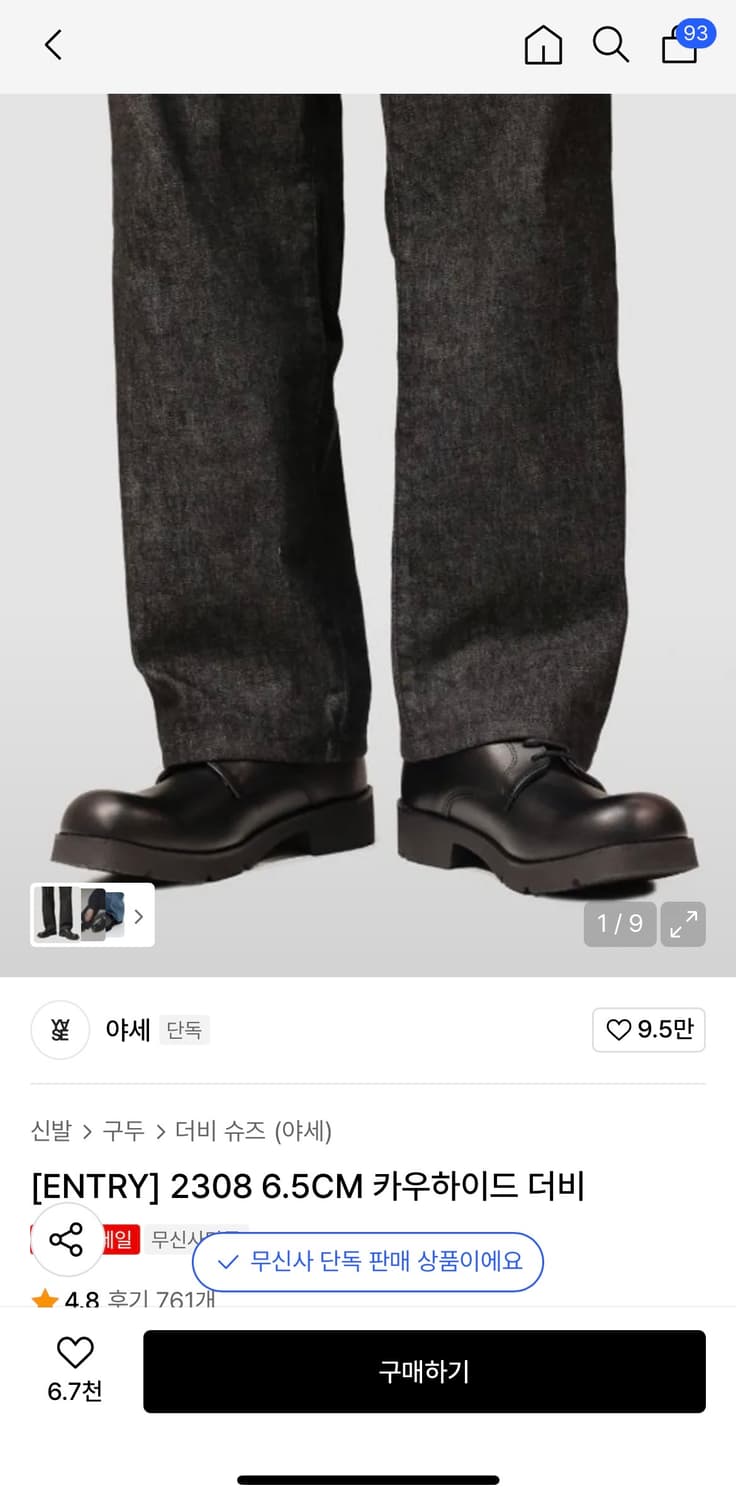Click the 야세 brand logo
Viewport: 736px width, 1500px height.
click(x=60, y=1030)
